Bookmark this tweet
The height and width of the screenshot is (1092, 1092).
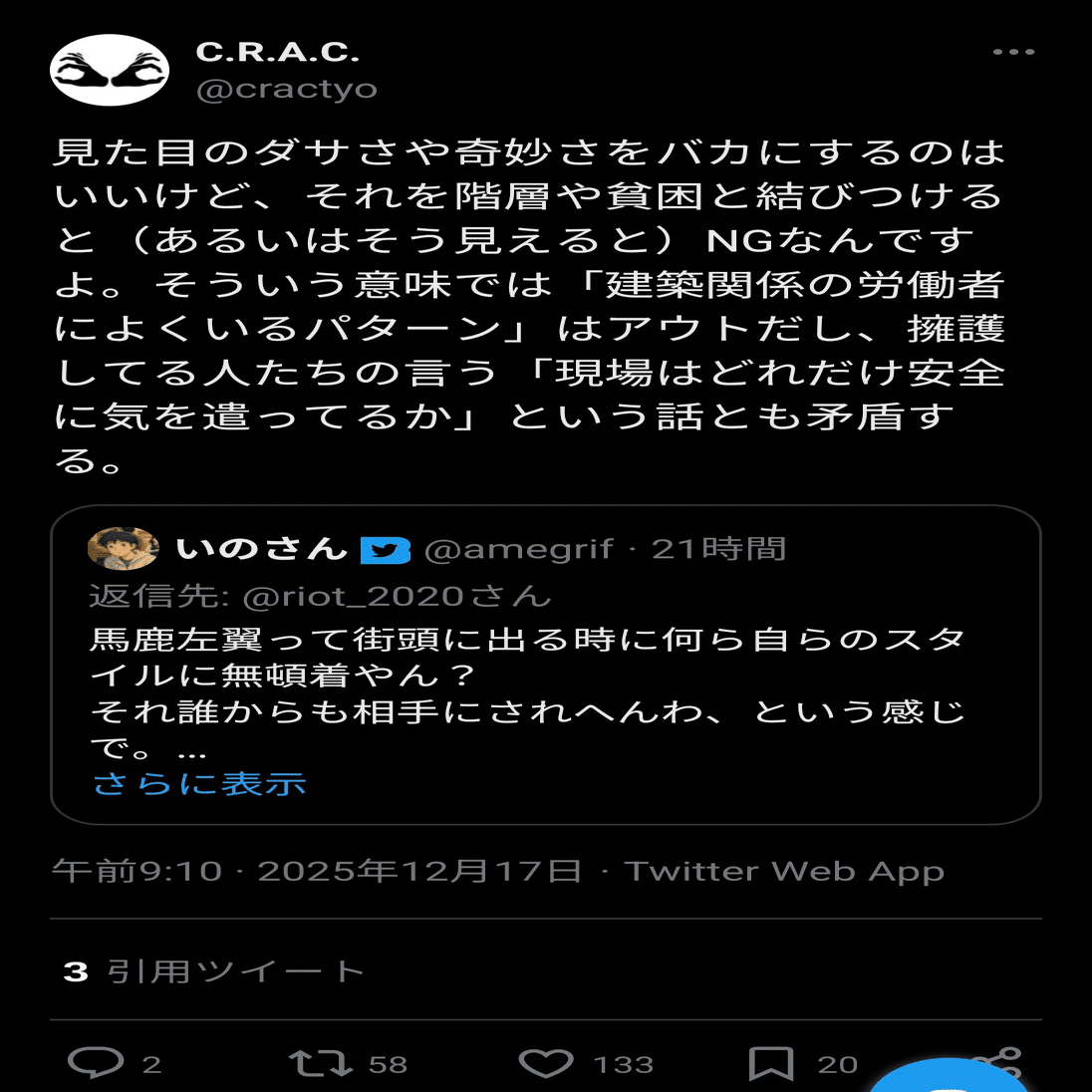770,1063
